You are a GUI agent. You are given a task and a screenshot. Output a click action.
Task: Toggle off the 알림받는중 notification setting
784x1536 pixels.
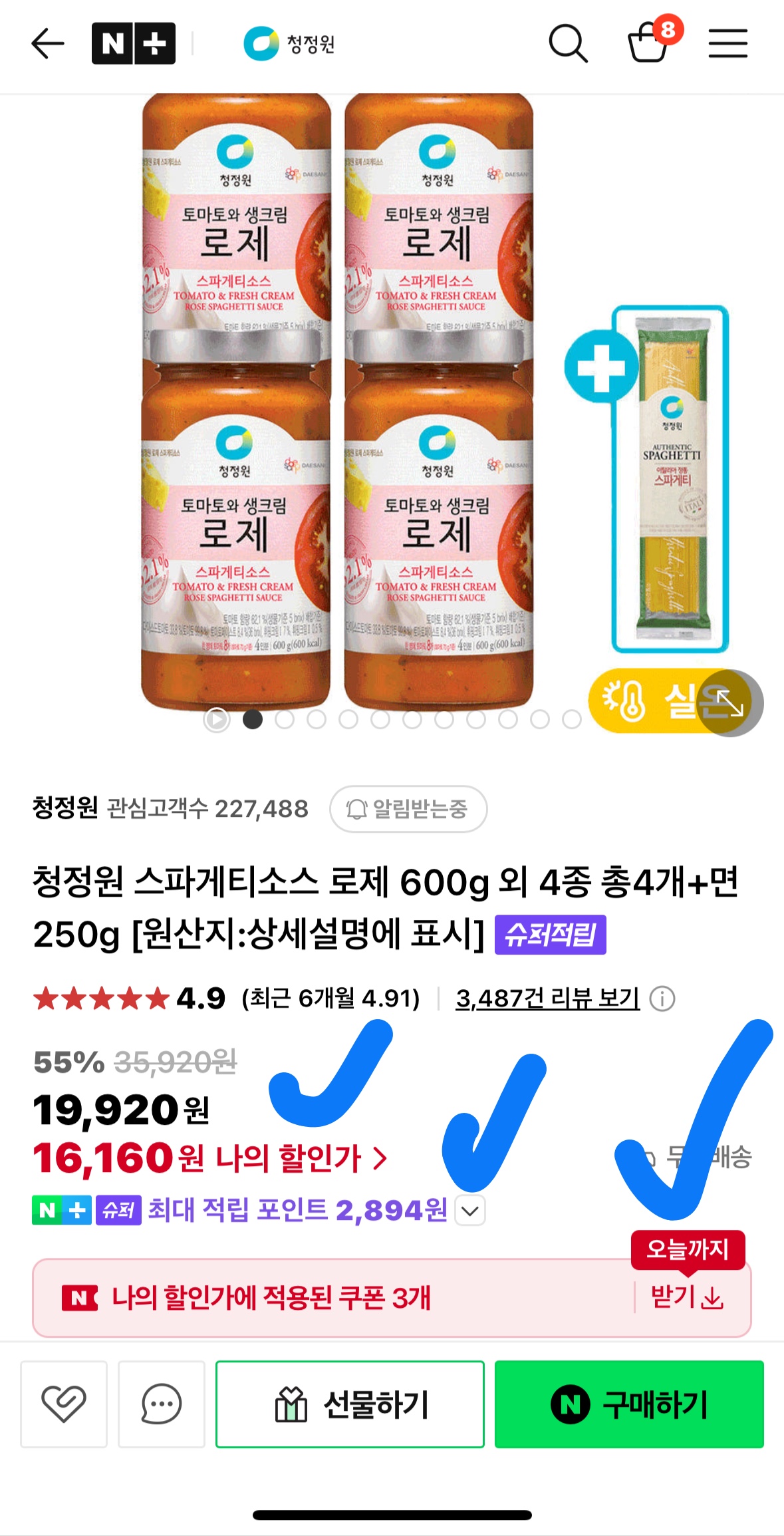tap(408, 810)
